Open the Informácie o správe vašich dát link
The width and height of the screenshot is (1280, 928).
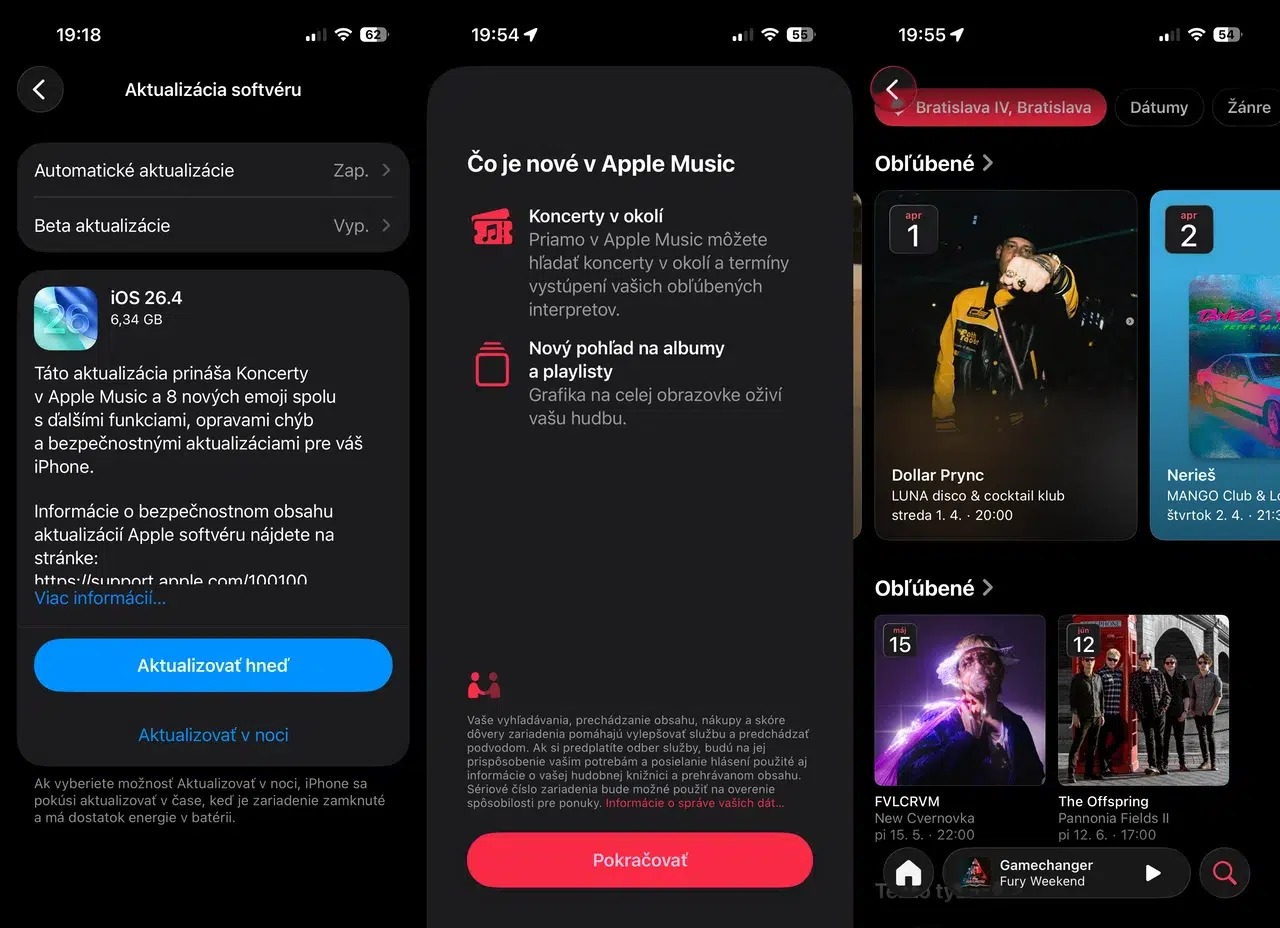(694, 803)
